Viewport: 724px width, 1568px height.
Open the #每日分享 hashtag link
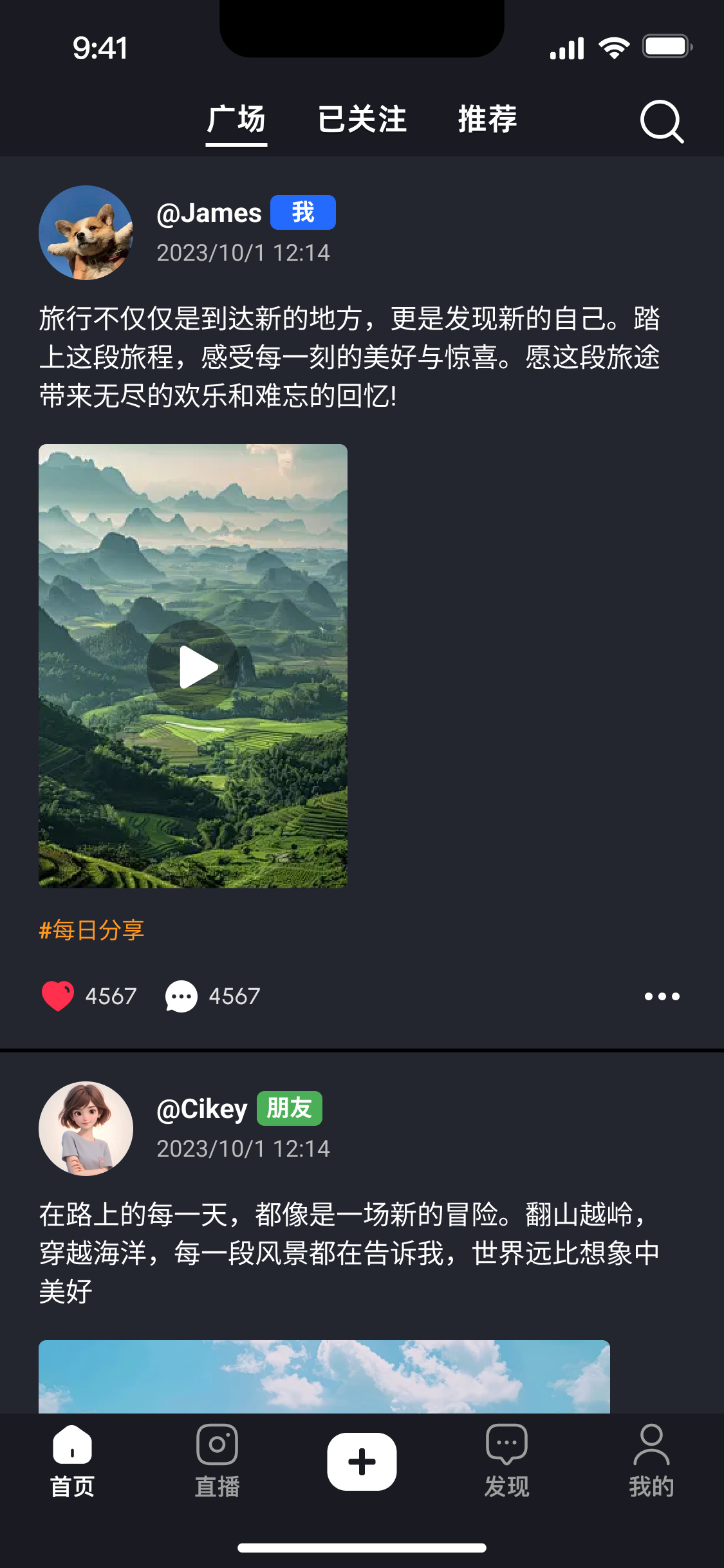tap(91, 931)
